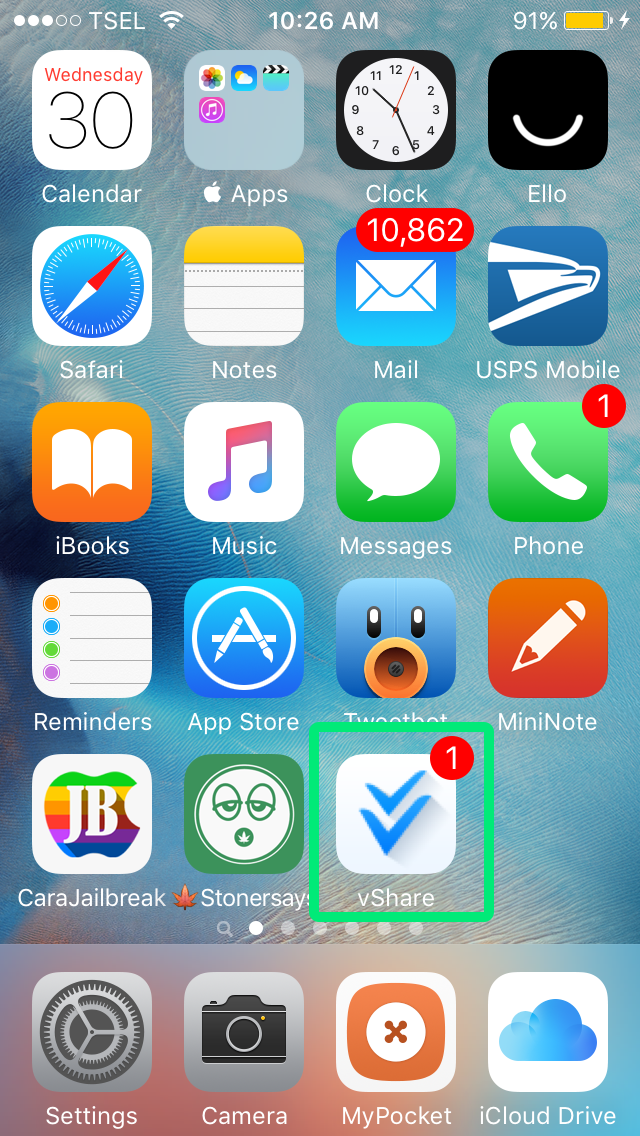Open the Clock app
Screen dimensions: 640x1136
pyautogui.click(x=396, y=110)
